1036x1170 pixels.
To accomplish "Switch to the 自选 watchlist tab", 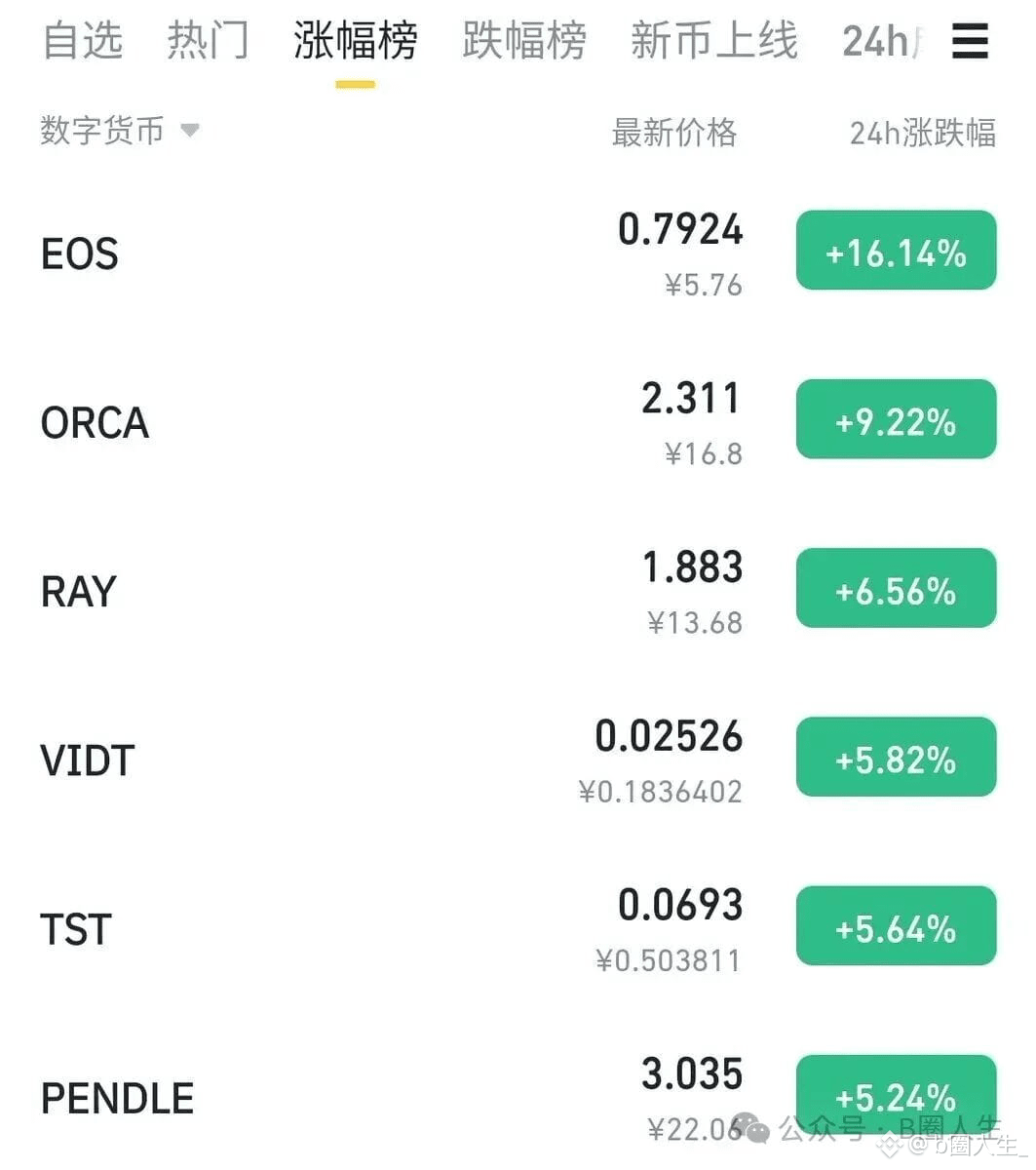I will click(x=83, y=41).
